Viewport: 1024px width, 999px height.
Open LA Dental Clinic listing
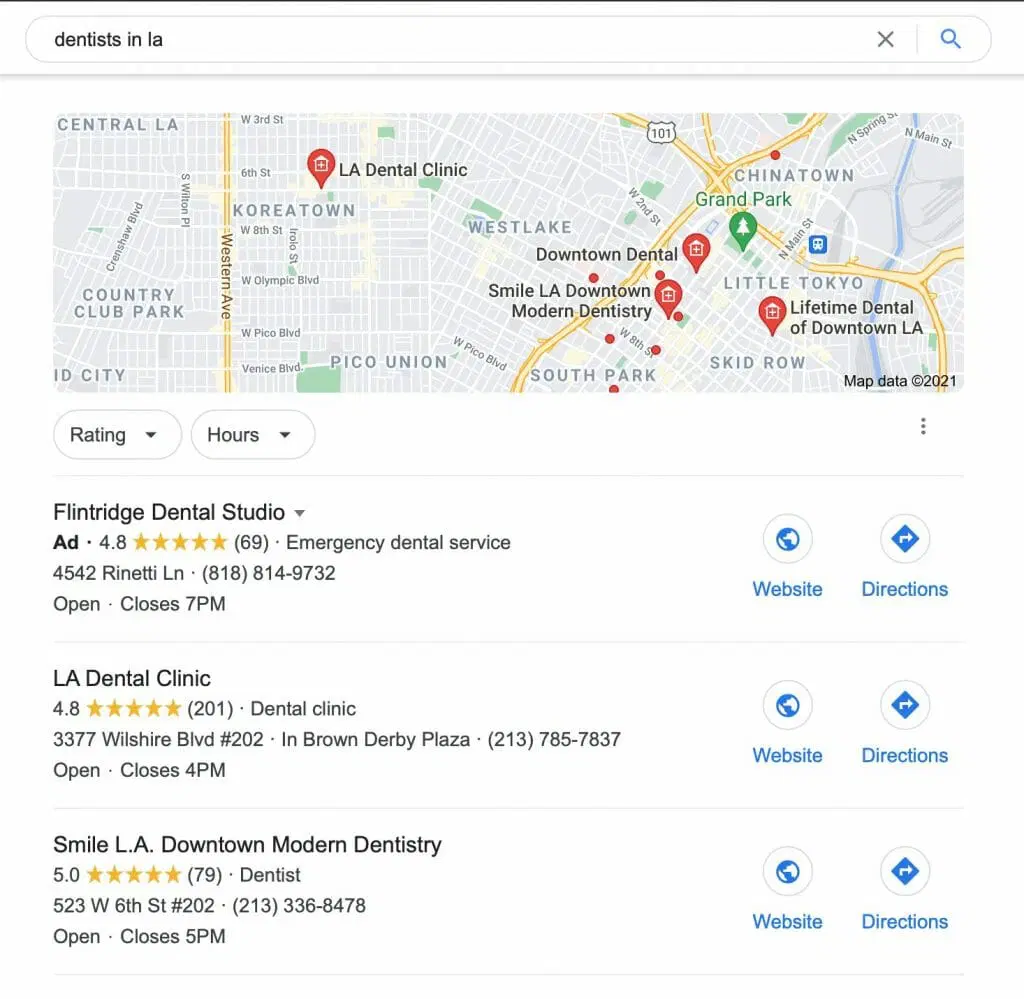[132, 678]
